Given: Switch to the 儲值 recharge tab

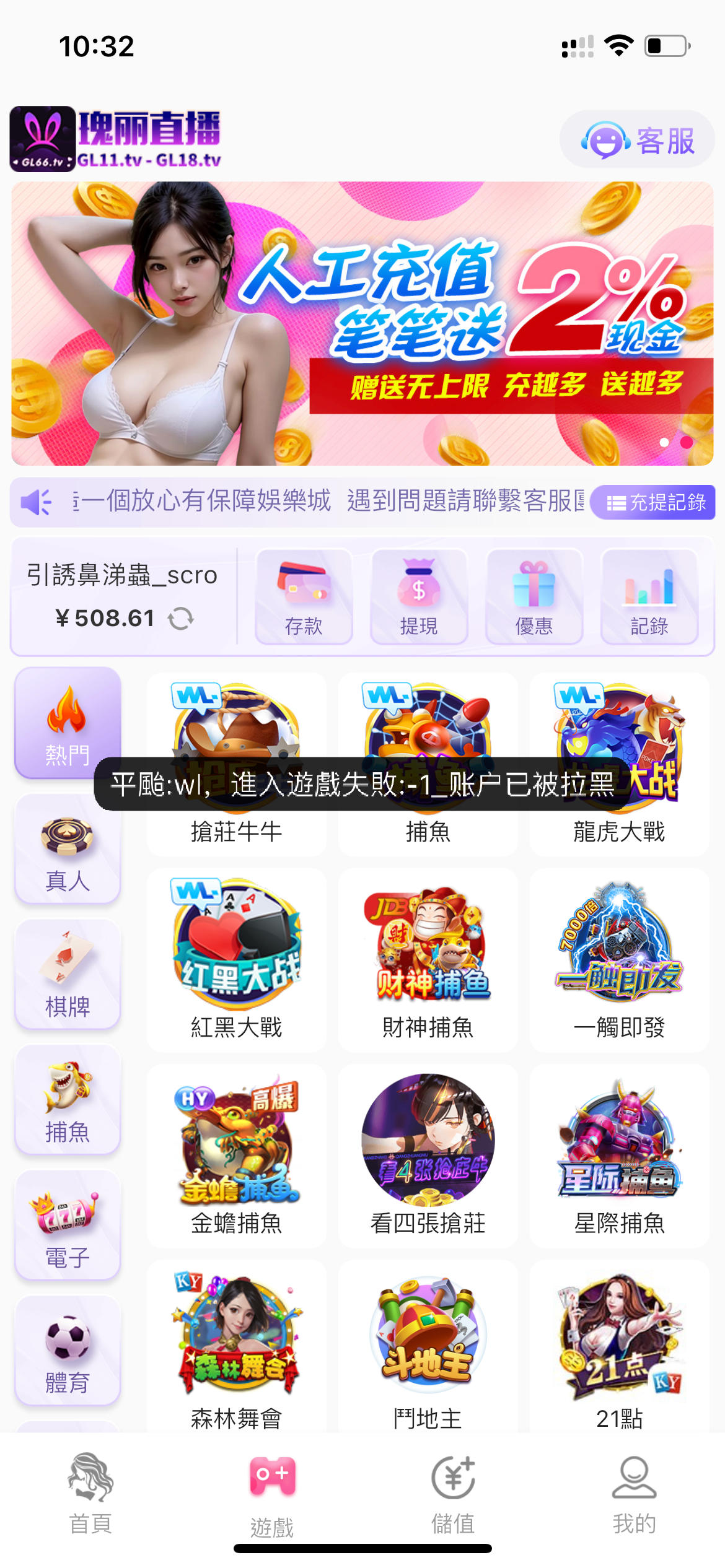Looking at the screenshot, I should click(x=453, y=1494).
